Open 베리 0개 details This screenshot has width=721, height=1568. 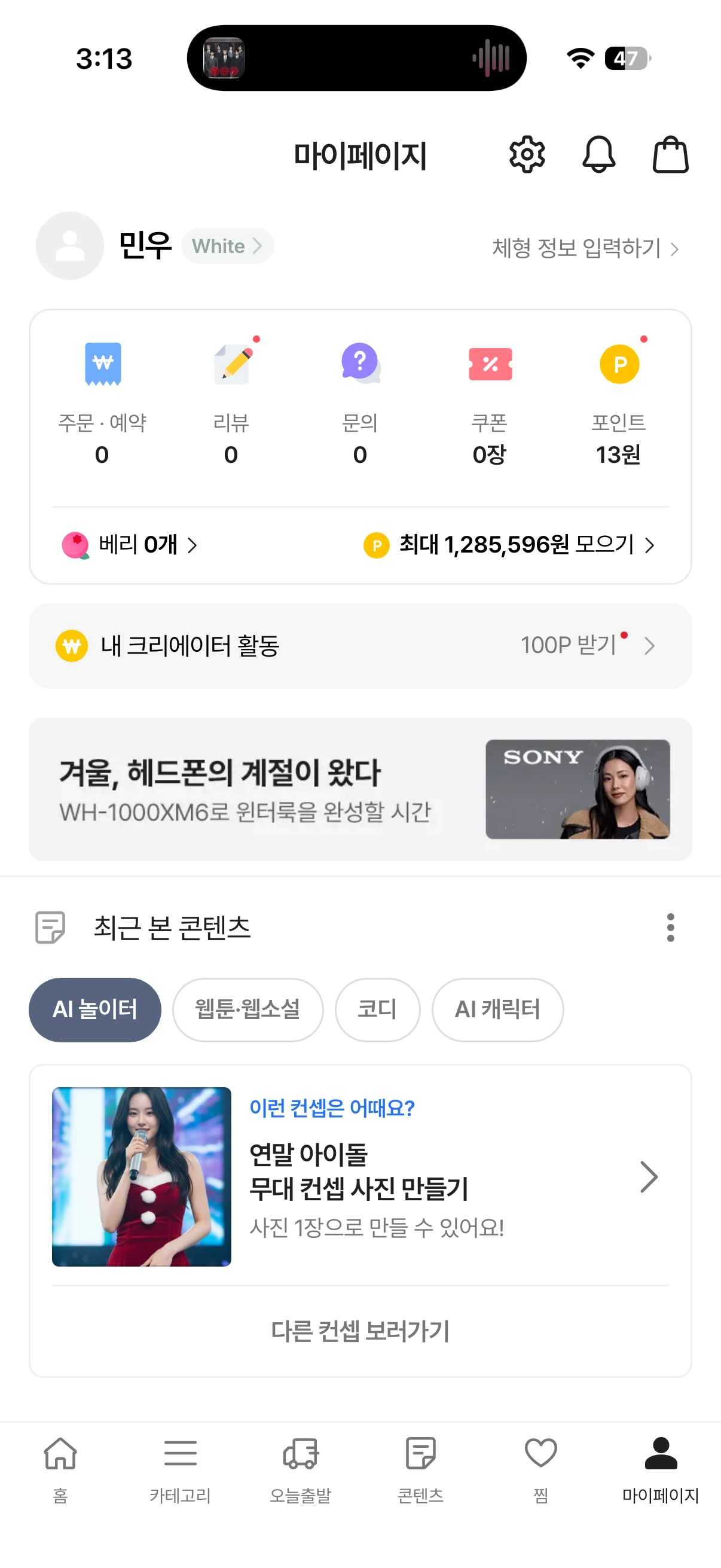(x=131, y=544)
